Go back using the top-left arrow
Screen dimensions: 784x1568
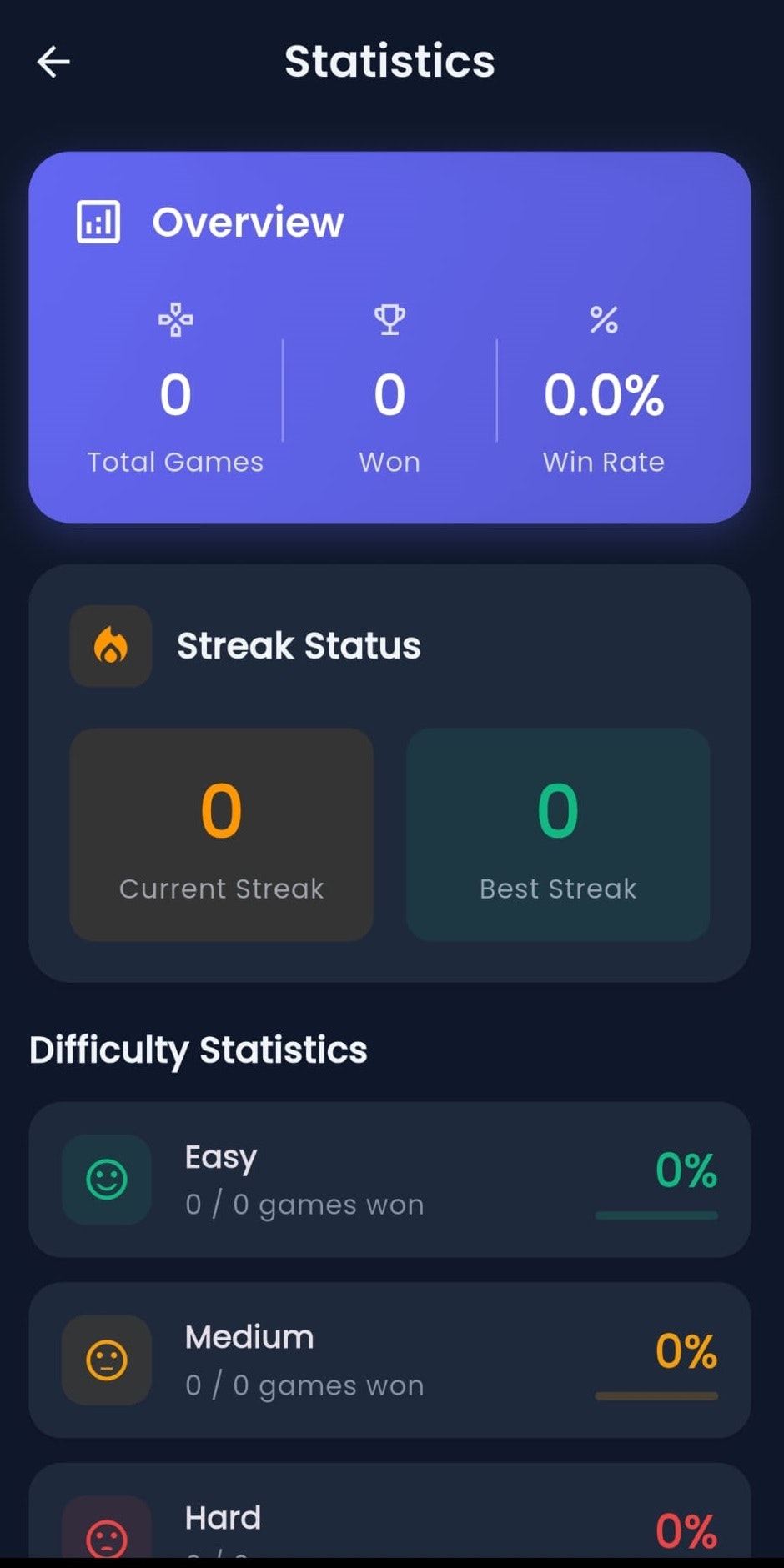coord(53,62)
